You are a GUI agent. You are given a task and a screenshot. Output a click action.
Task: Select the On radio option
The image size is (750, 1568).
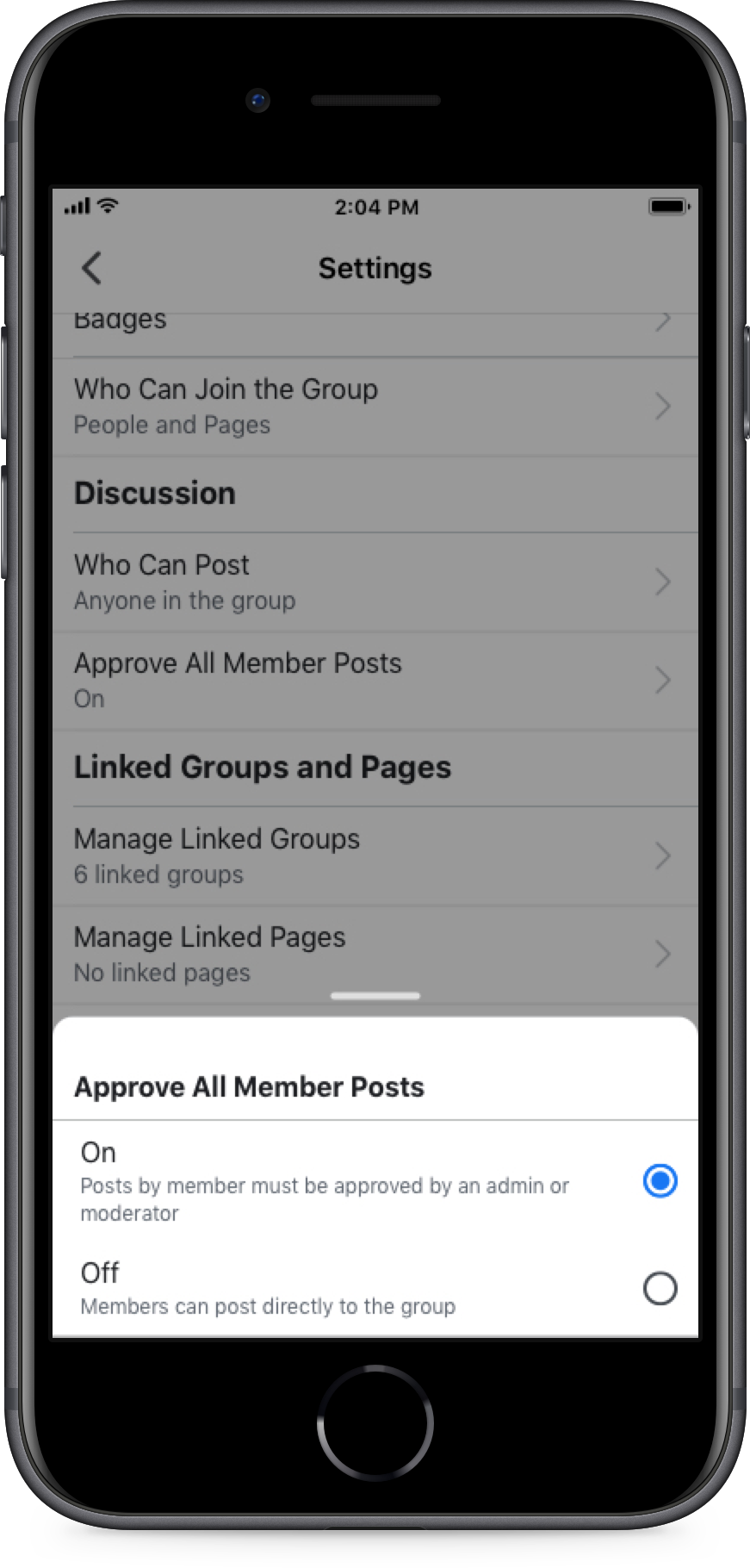tap(660, 1180)
